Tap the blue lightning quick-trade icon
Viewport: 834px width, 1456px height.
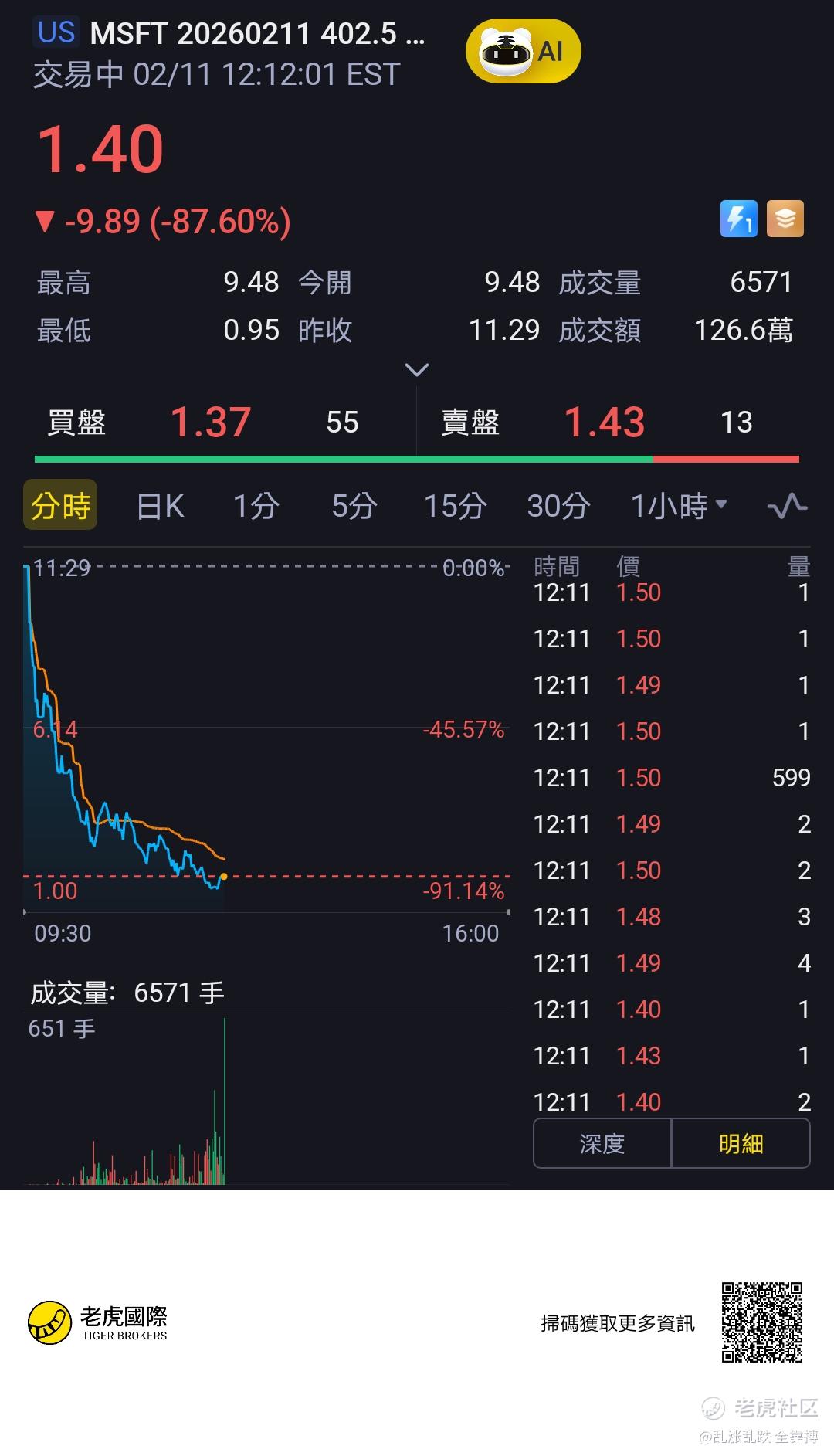[x=738, y=219]
